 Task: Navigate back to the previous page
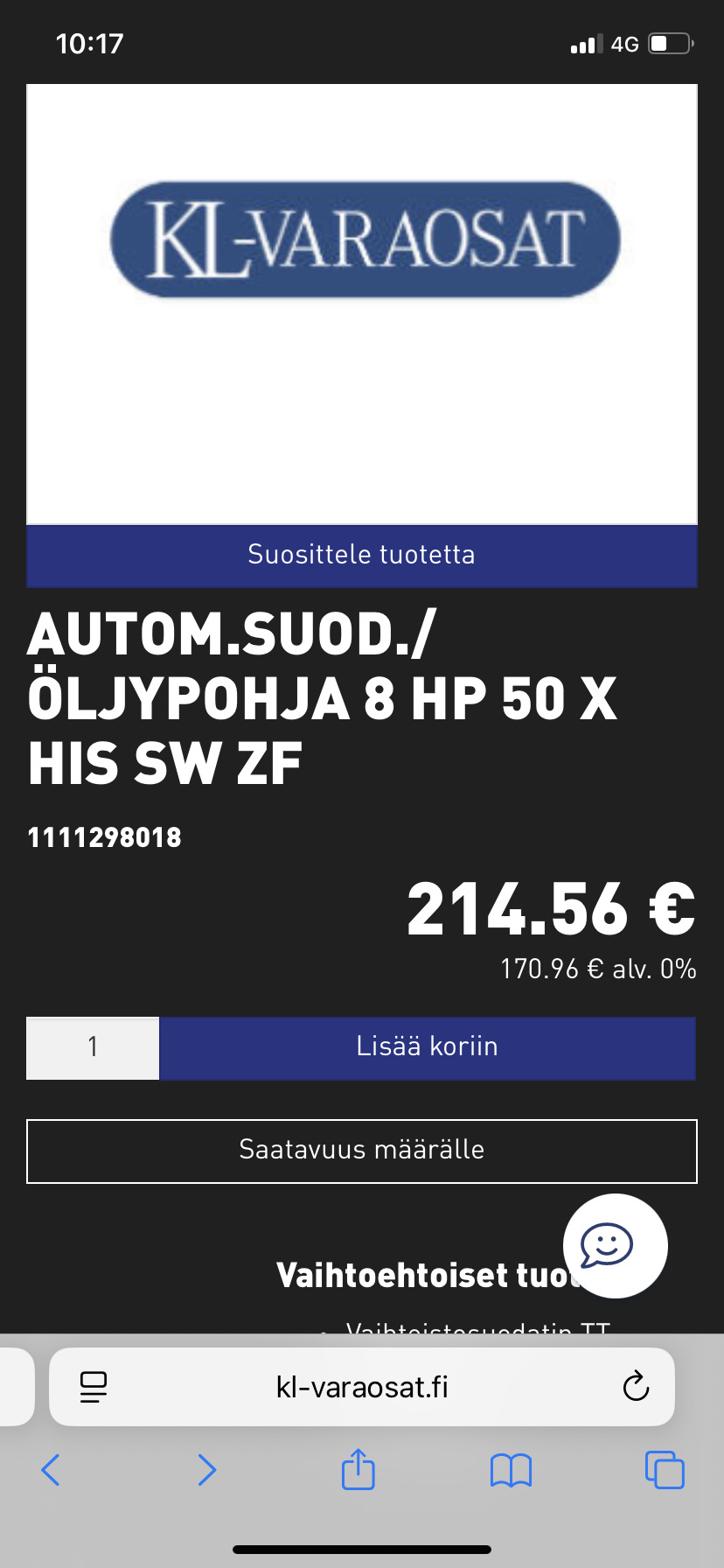tap(50, 1470)
